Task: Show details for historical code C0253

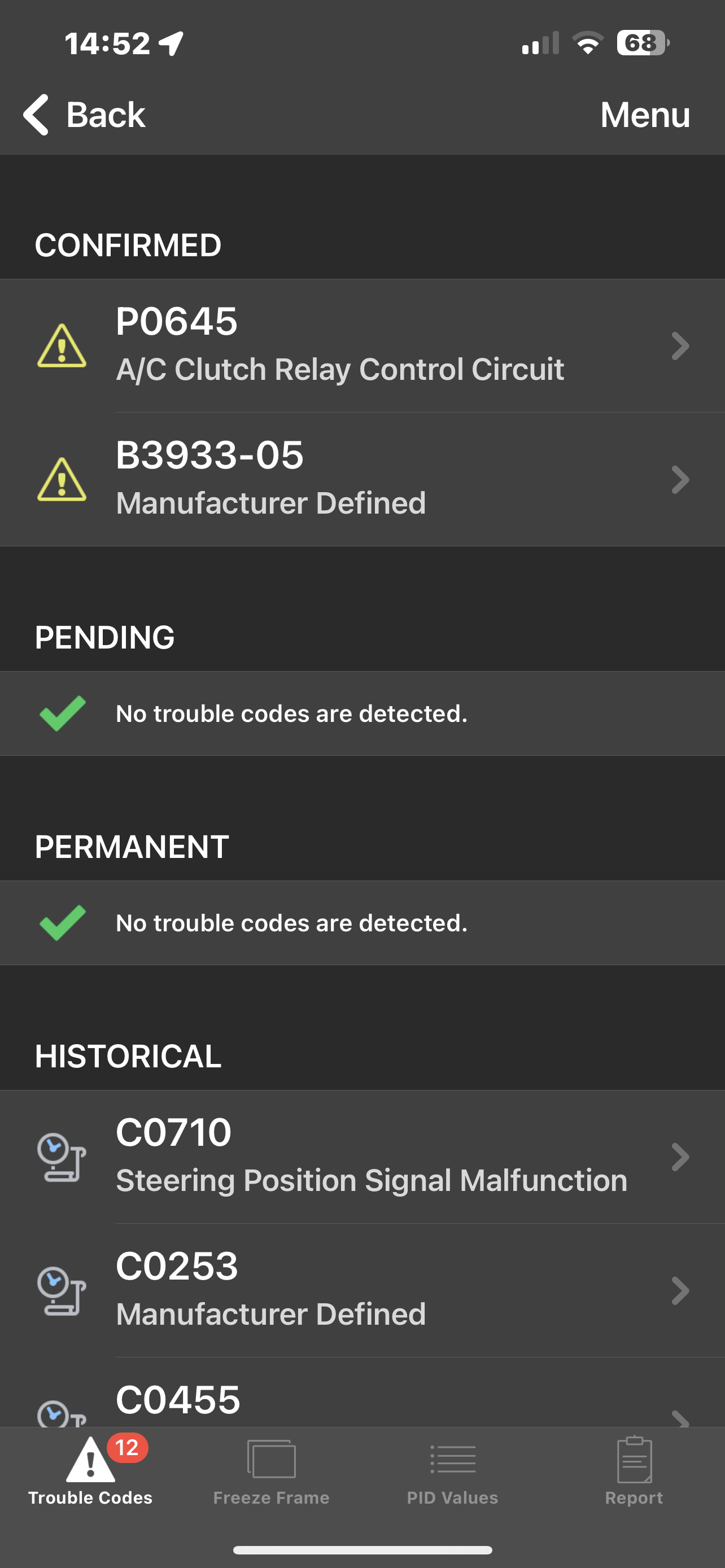Action: tap(362, 1290)
